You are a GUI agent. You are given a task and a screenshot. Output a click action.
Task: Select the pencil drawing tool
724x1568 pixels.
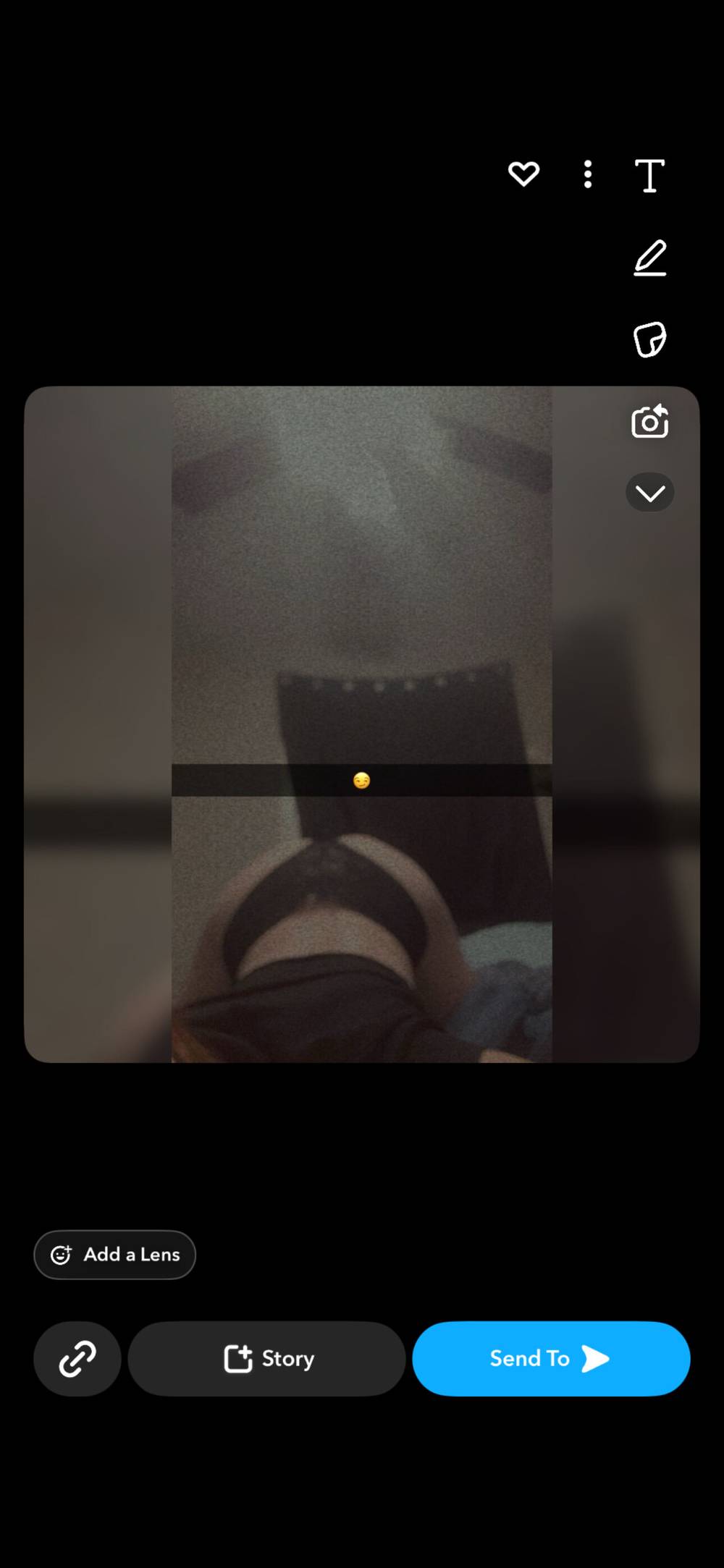649,258
